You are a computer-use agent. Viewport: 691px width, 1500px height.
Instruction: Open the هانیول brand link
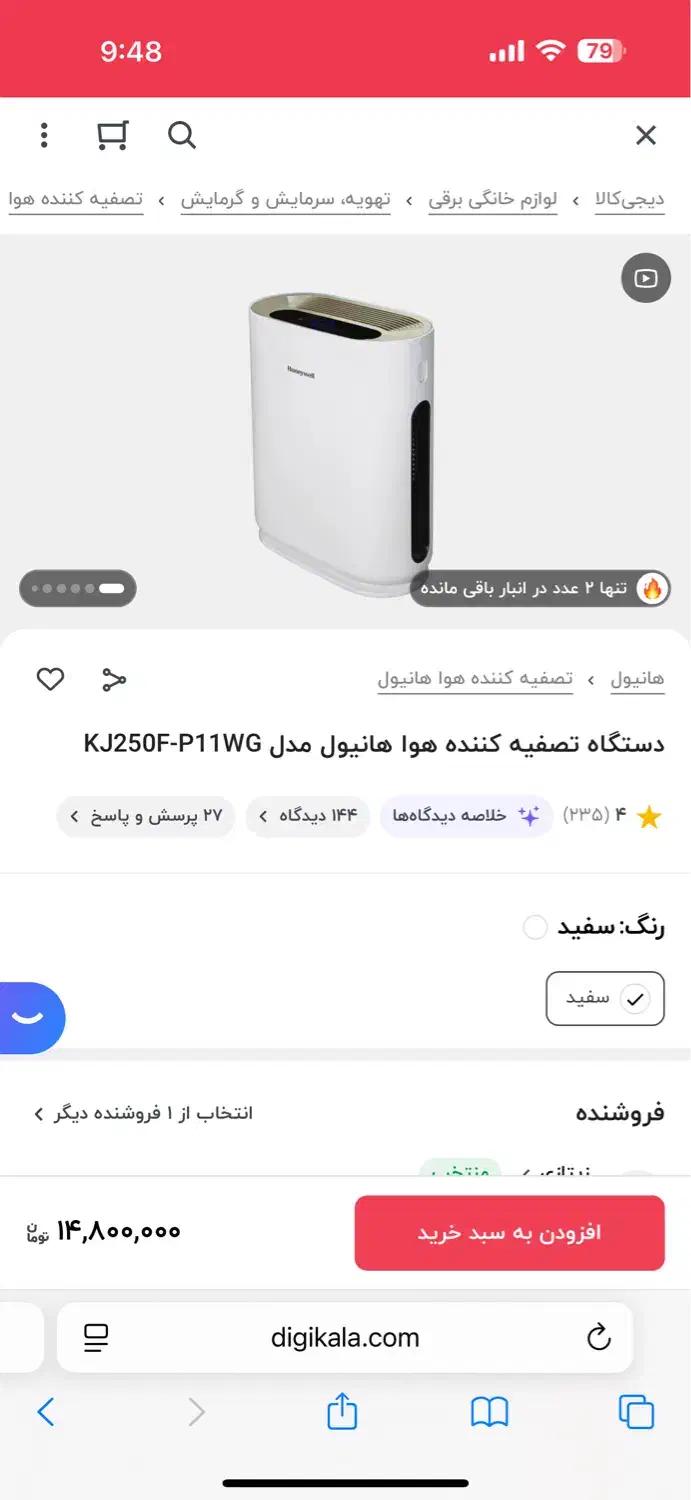[x=637, y=679]
